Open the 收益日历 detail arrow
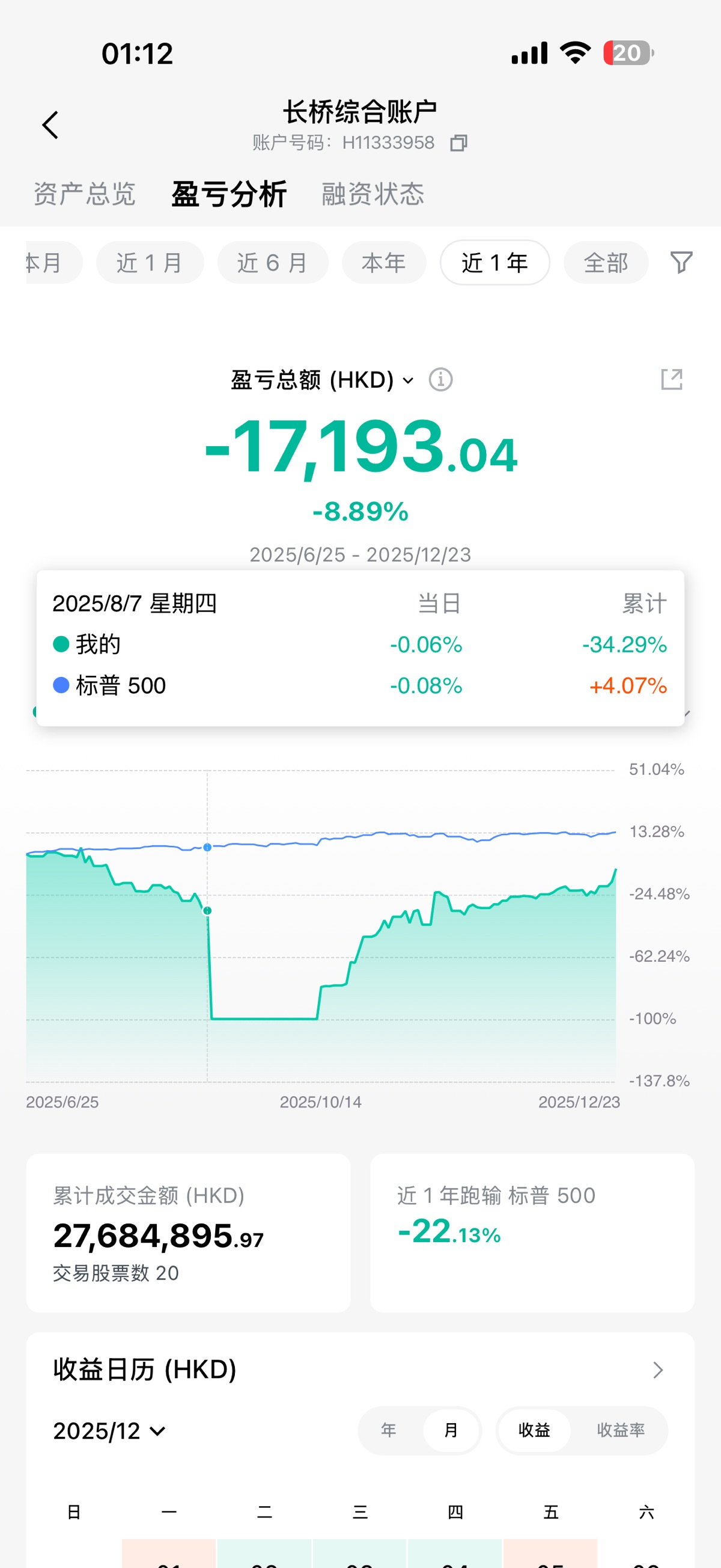 click(x=657, y=1370)
